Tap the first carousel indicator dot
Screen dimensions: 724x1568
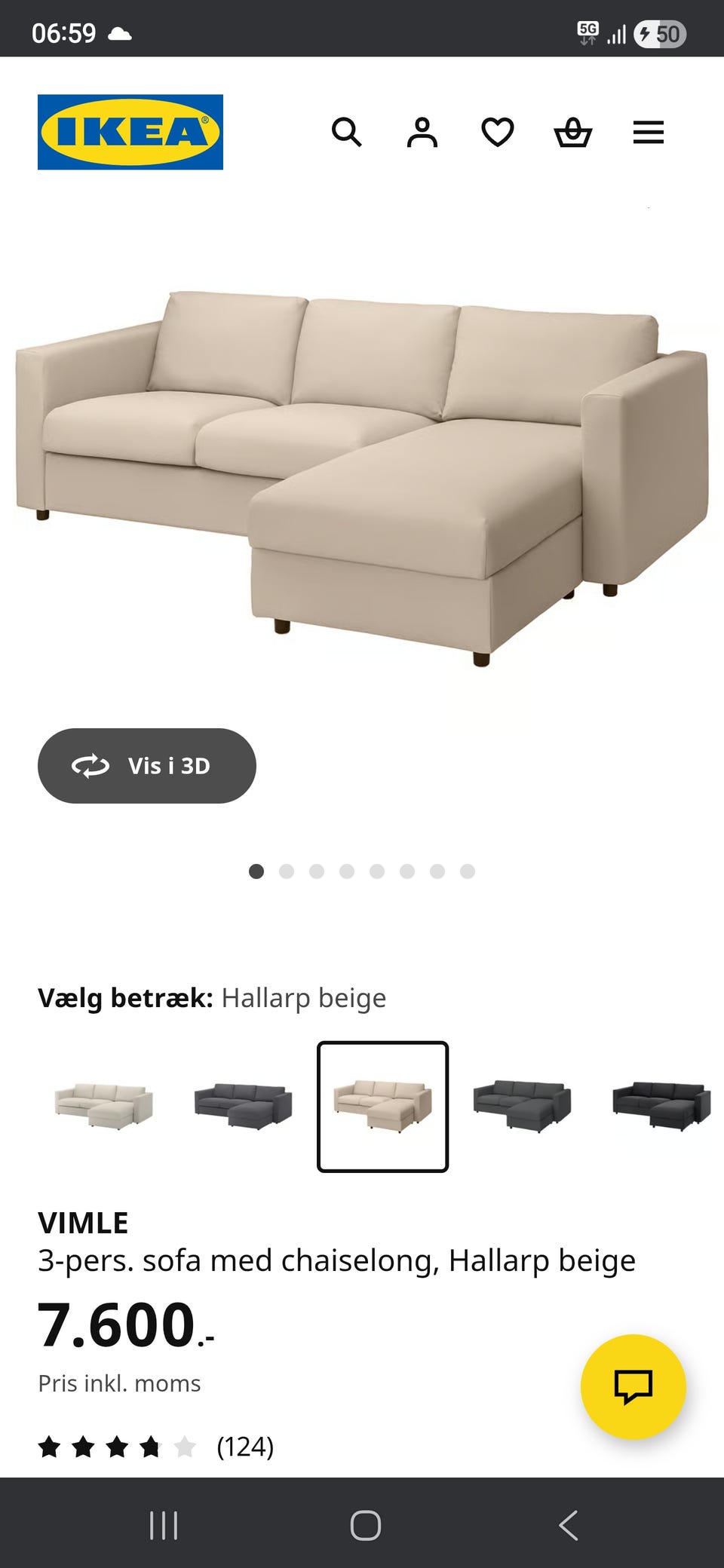[257, 871]
